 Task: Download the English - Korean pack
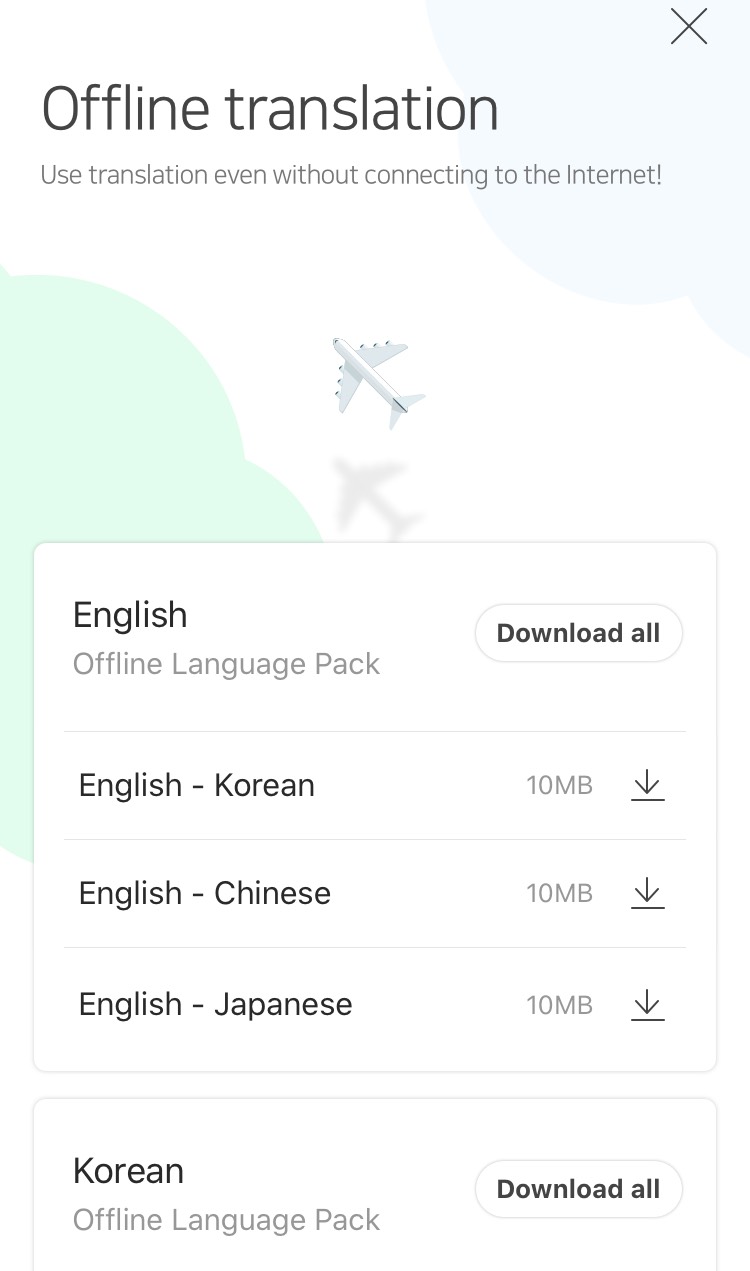(648, 785)
